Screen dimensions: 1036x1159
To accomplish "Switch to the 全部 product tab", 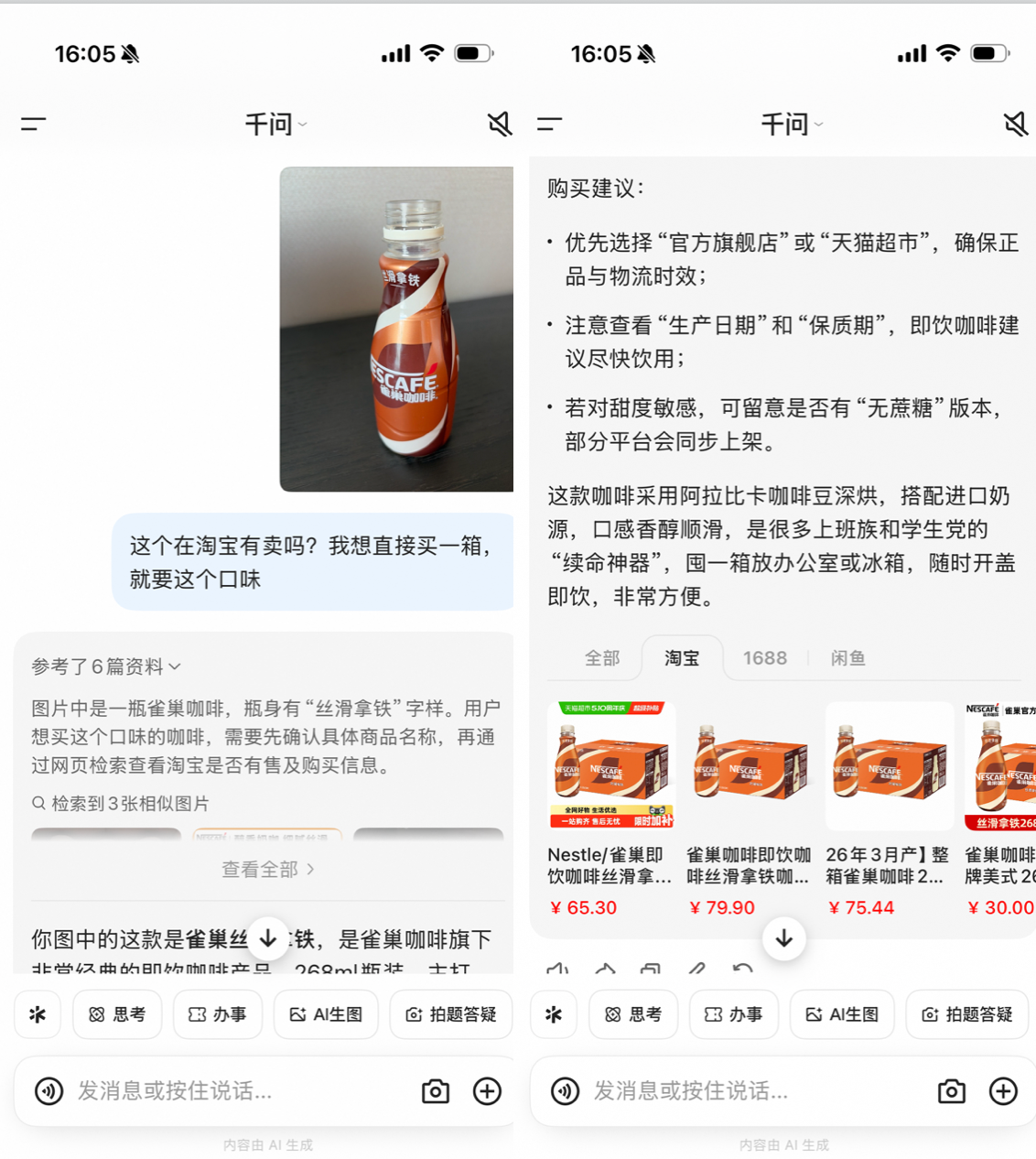I will coord(602,657).
